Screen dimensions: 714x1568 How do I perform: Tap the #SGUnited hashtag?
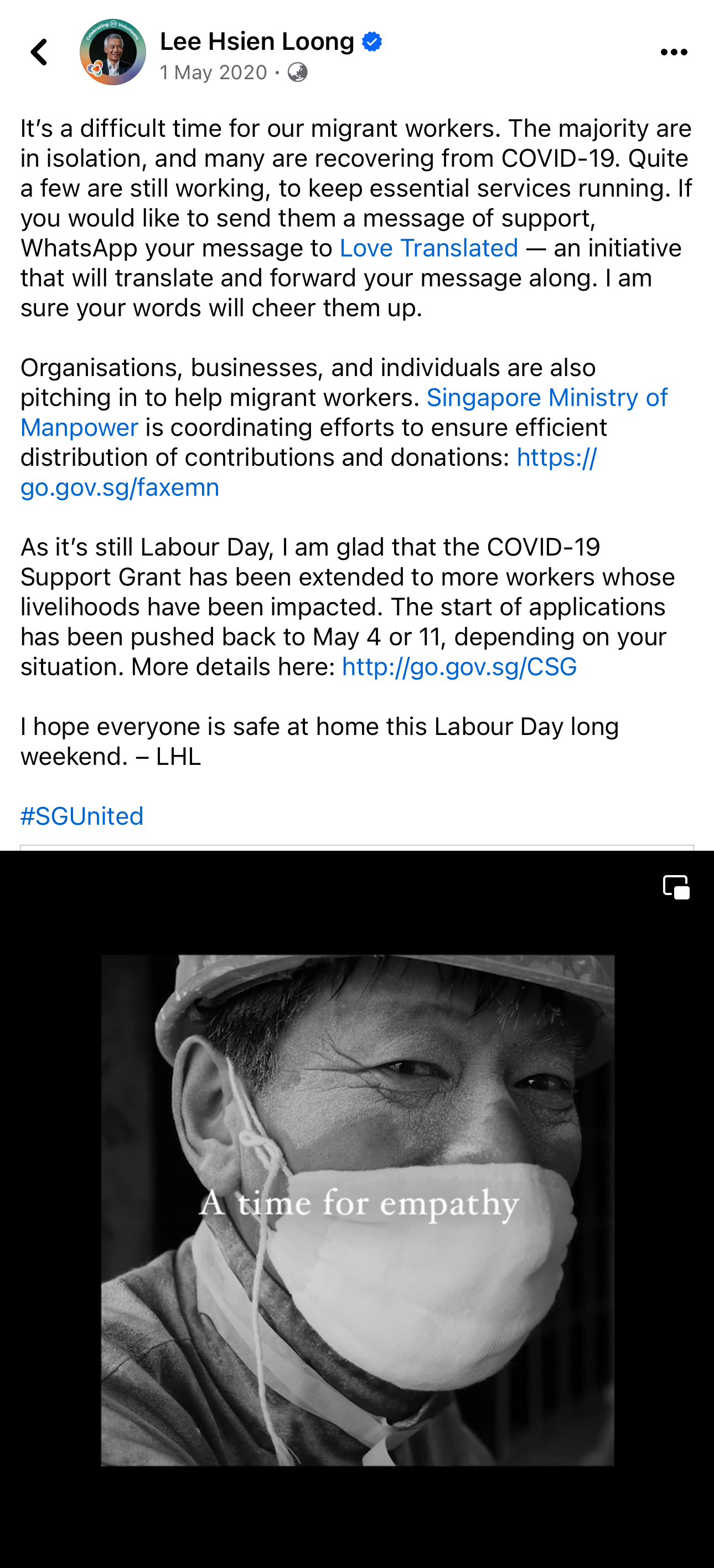click(x=82, y=816)
